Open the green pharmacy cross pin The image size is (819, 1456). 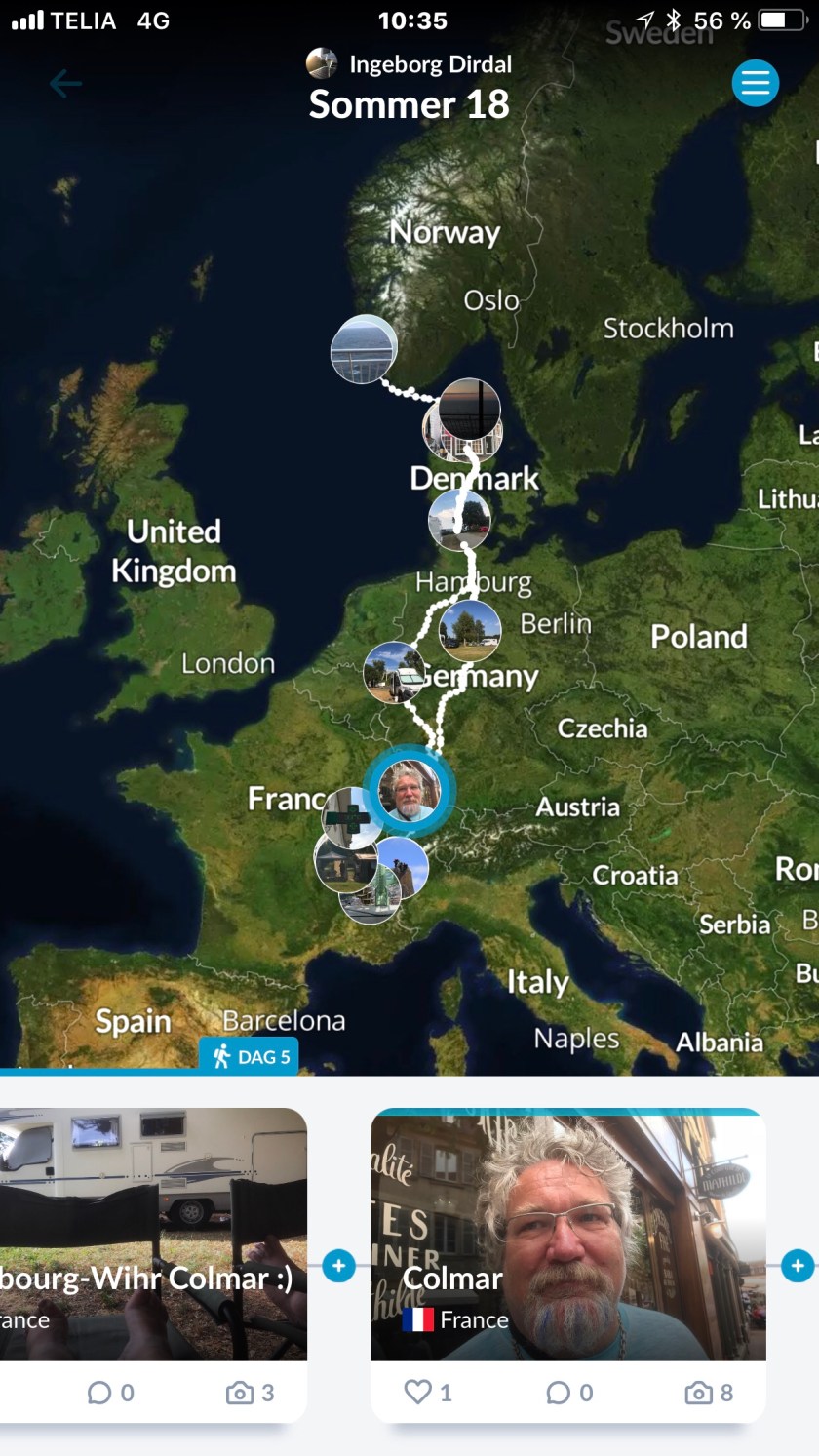tap(349, 817)
